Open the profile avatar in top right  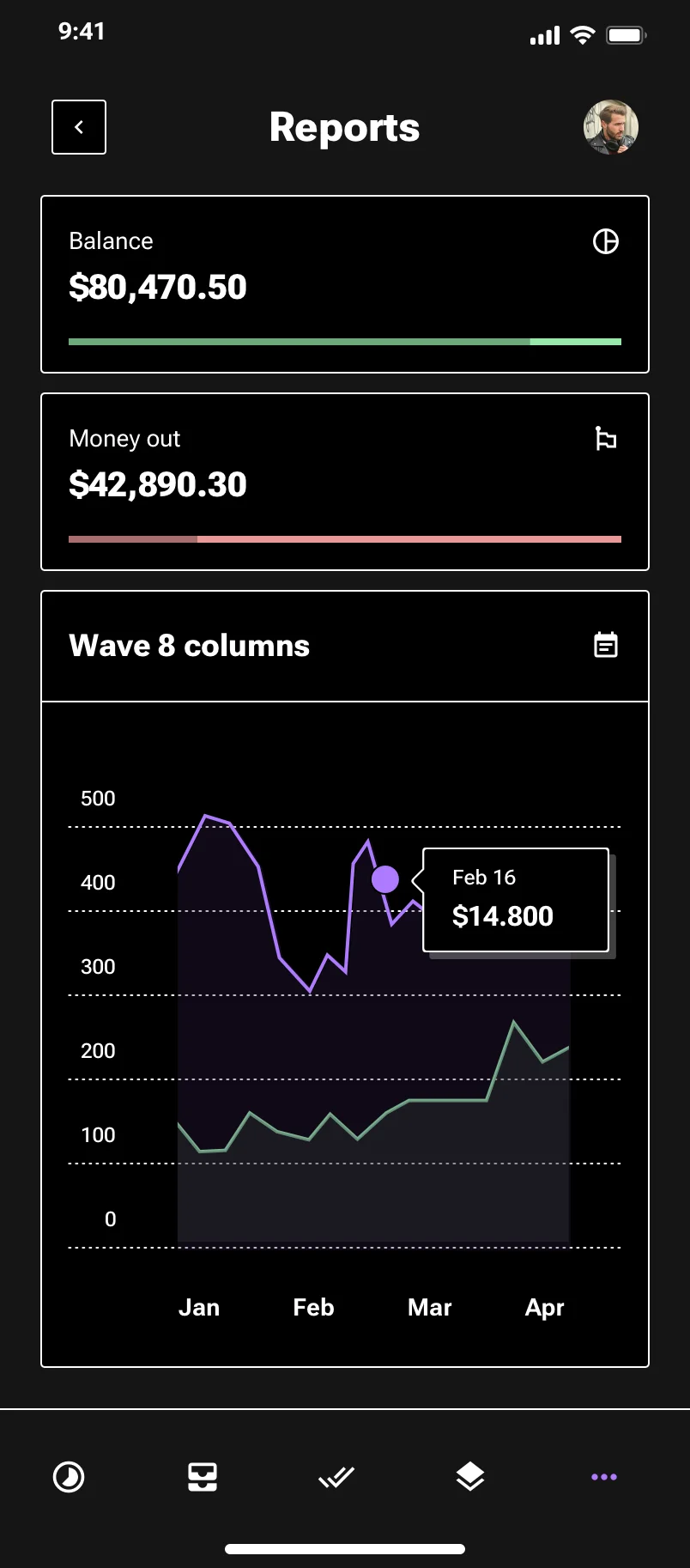pyautogui.click(x=610, y=126)
